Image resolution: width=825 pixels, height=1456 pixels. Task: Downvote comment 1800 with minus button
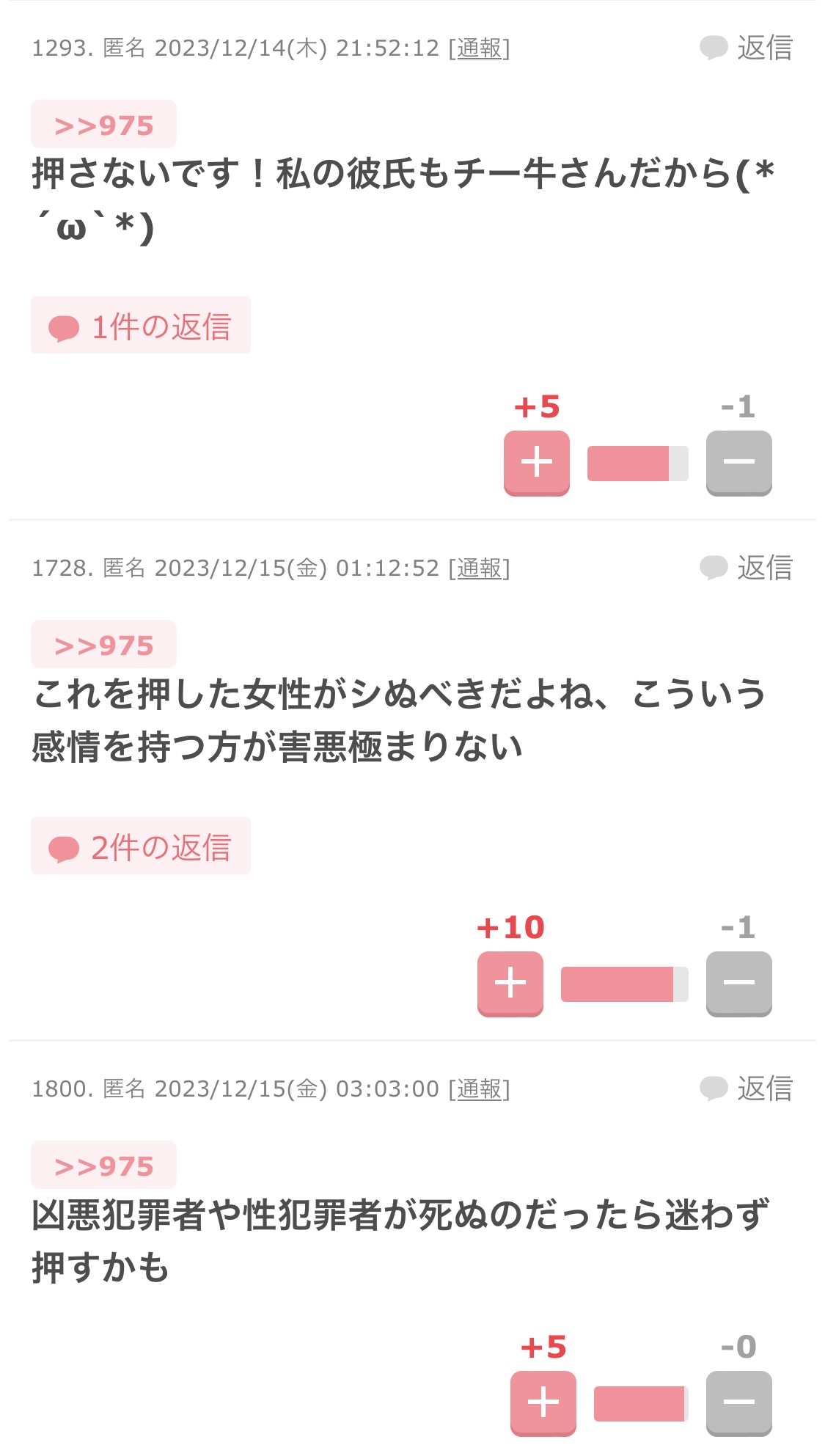(x=739, y=1403)
